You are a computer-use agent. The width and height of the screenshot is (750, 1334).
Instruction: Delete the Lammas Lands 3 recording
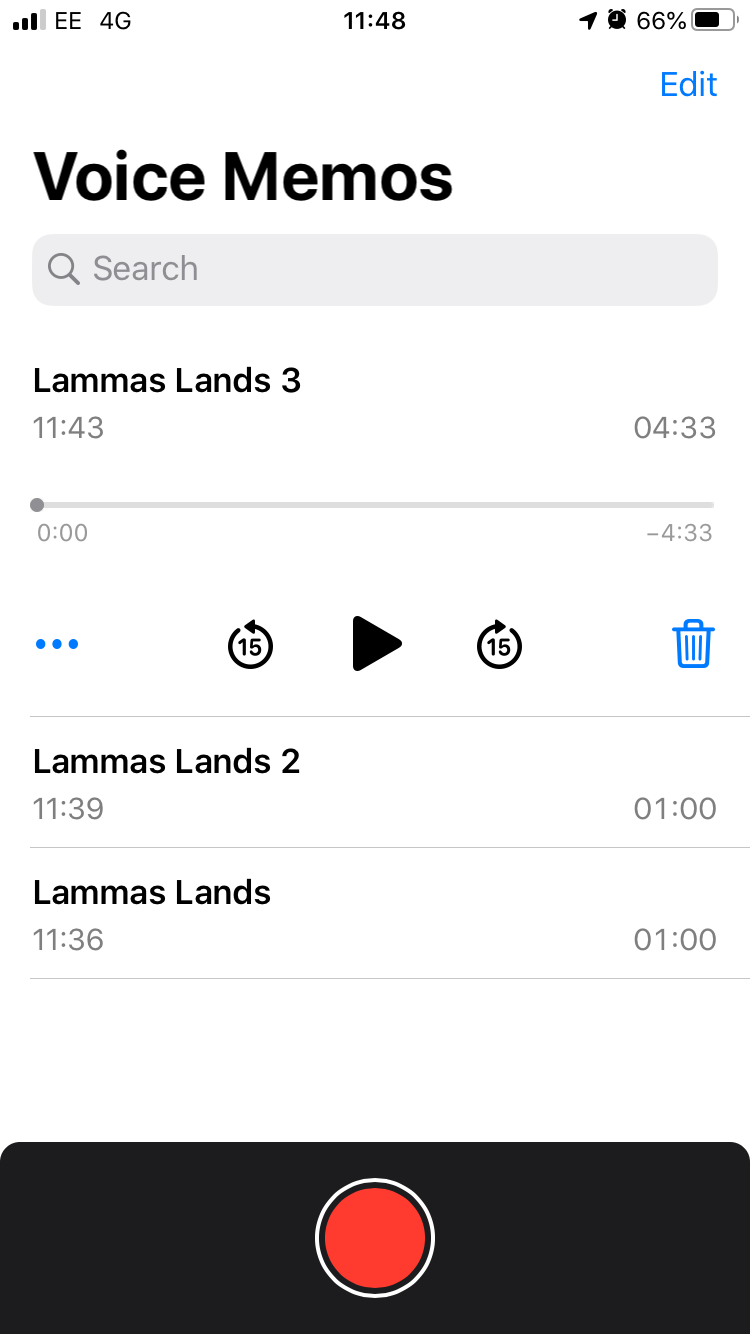(x=692, y=644)
